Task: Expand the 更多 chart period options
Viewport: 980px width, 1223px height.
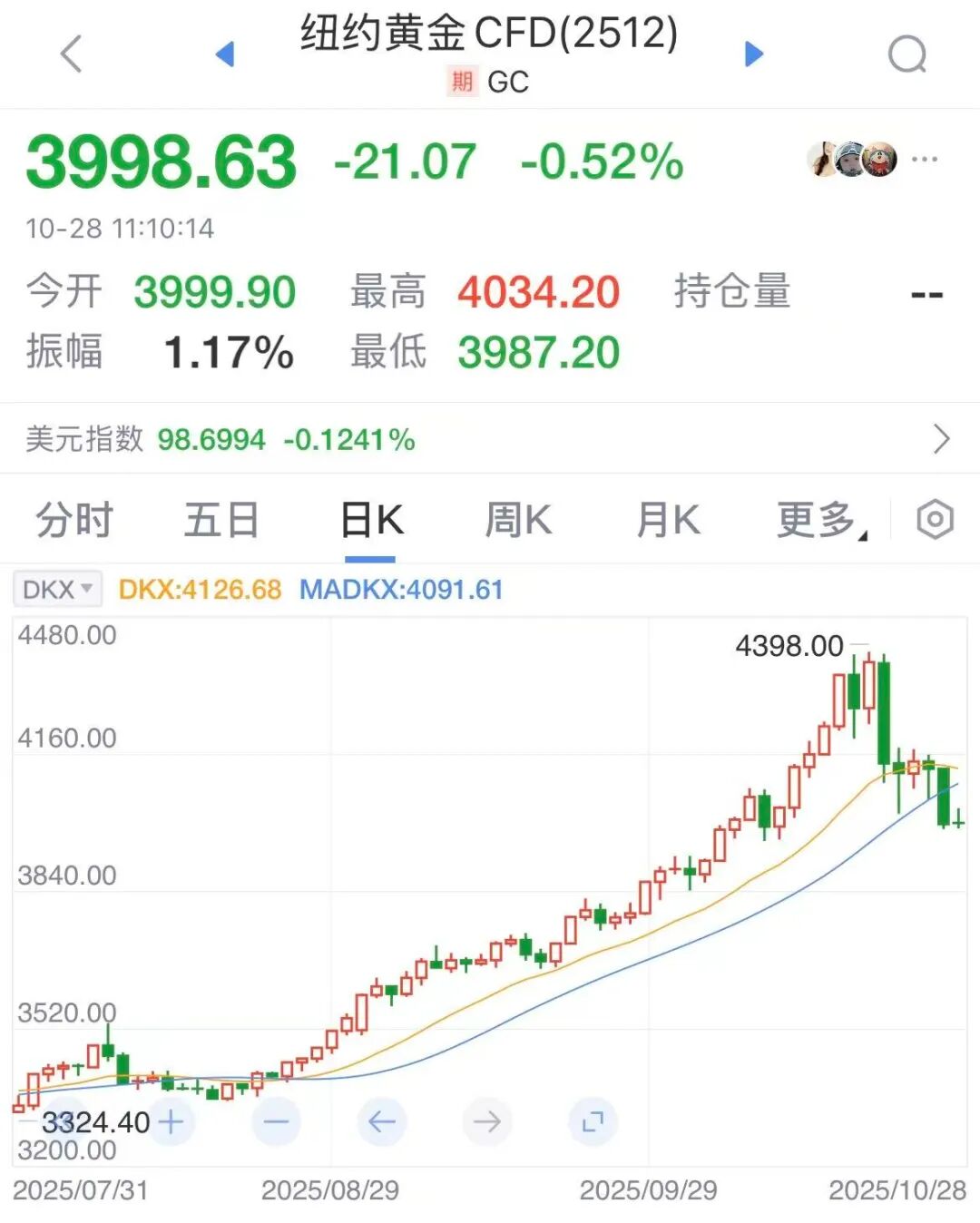Action: click(820, 521)
